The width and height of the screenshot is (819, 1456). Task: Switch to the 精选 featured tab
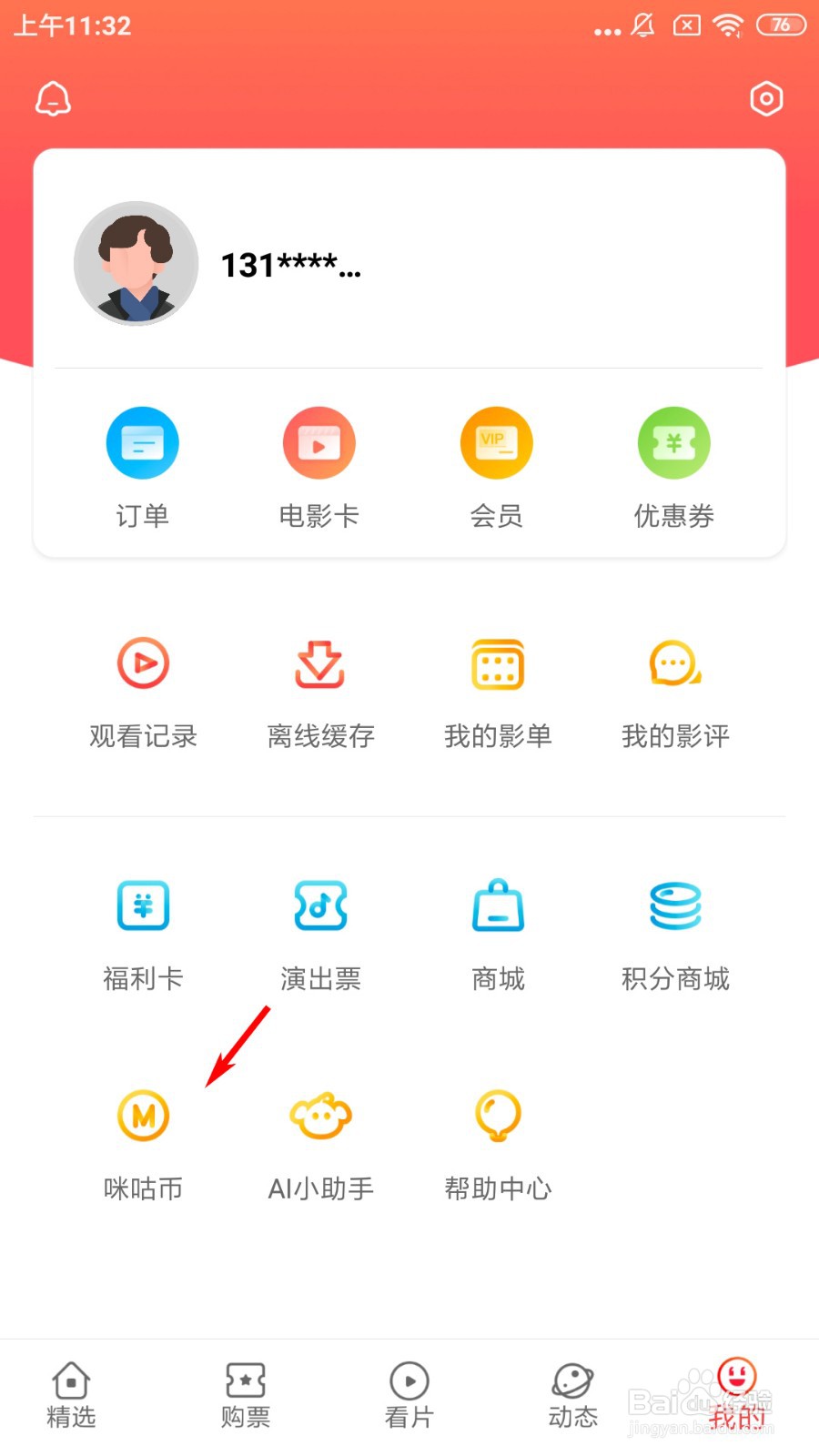(x=71, y=1394)
